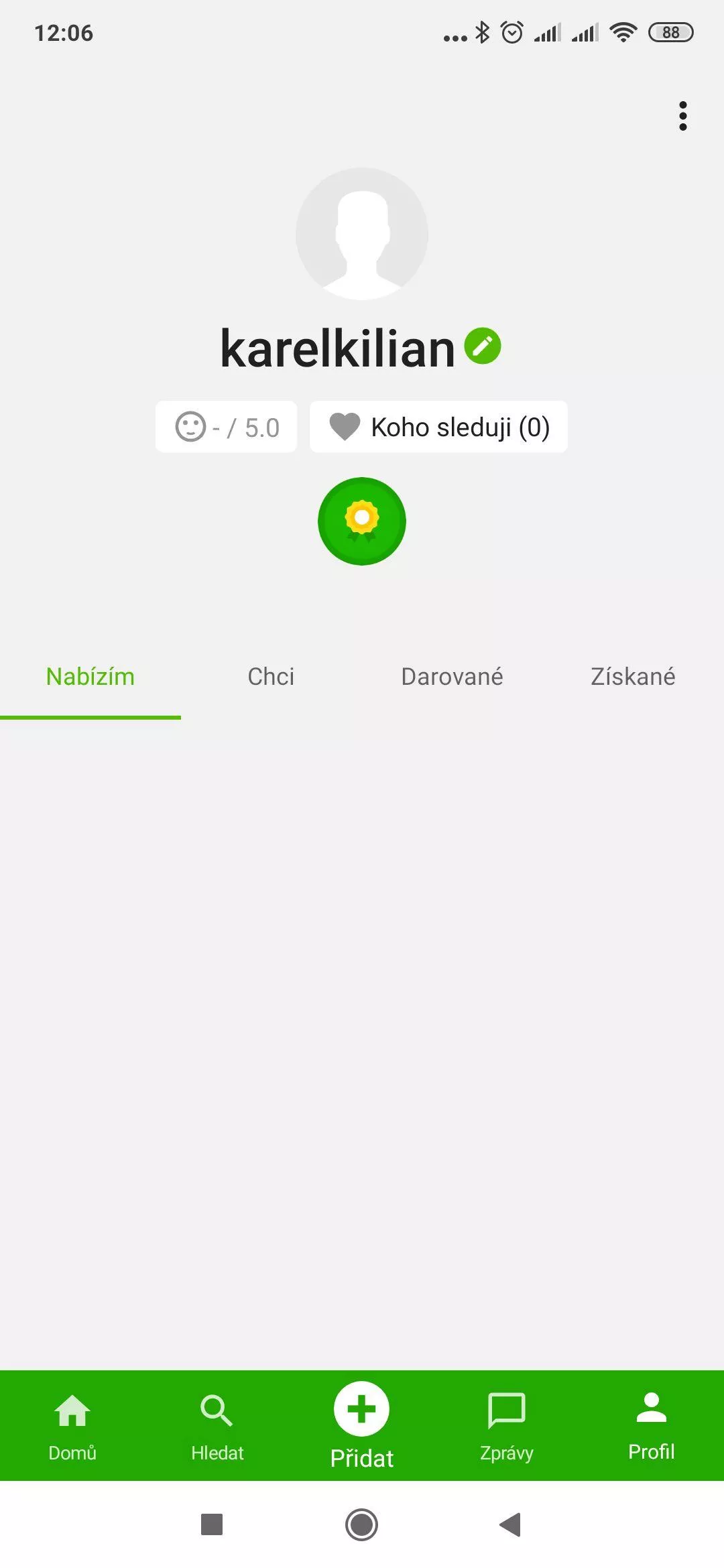Tap the green award badge

click(362, 521)
